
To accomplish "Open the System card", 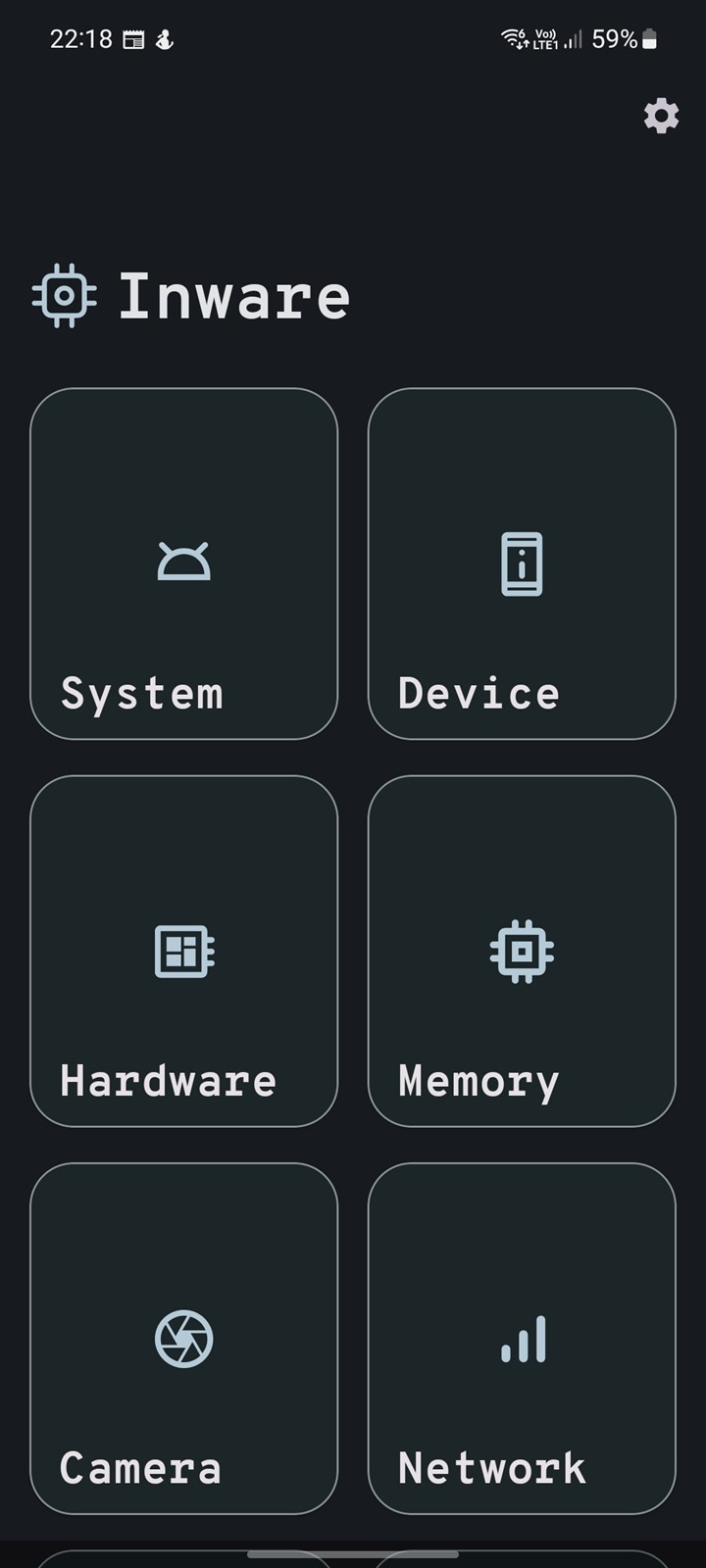I will (184, 563).
